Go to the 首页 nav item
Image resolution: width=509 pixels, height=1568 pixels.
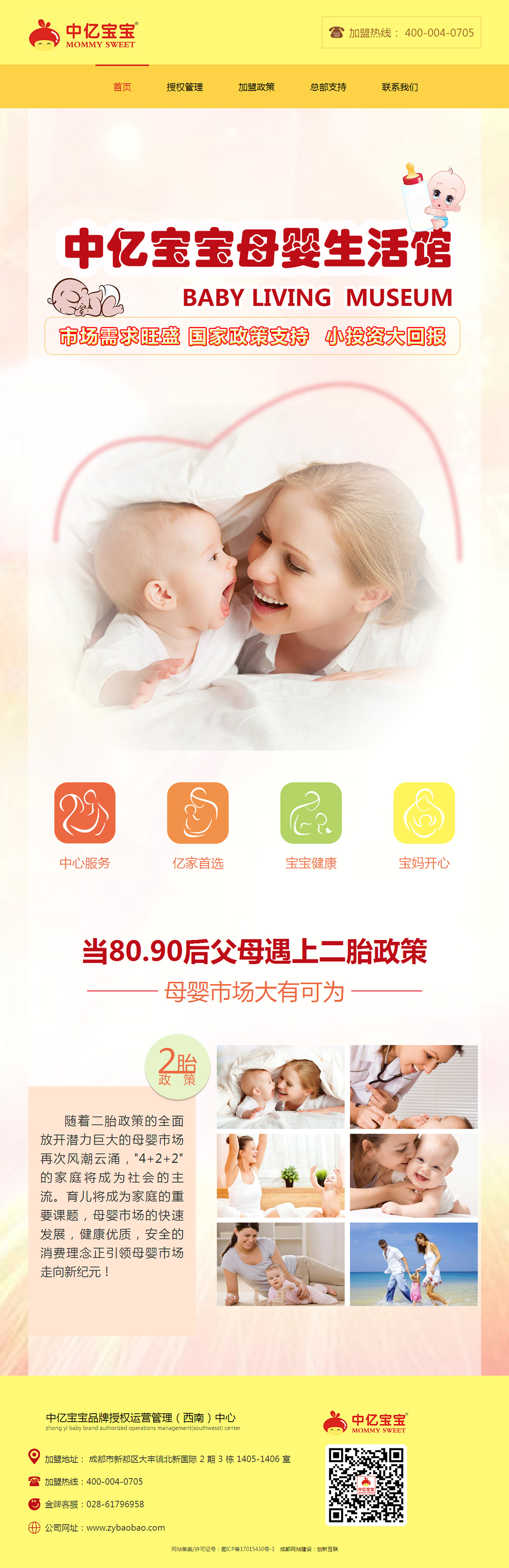122,87
